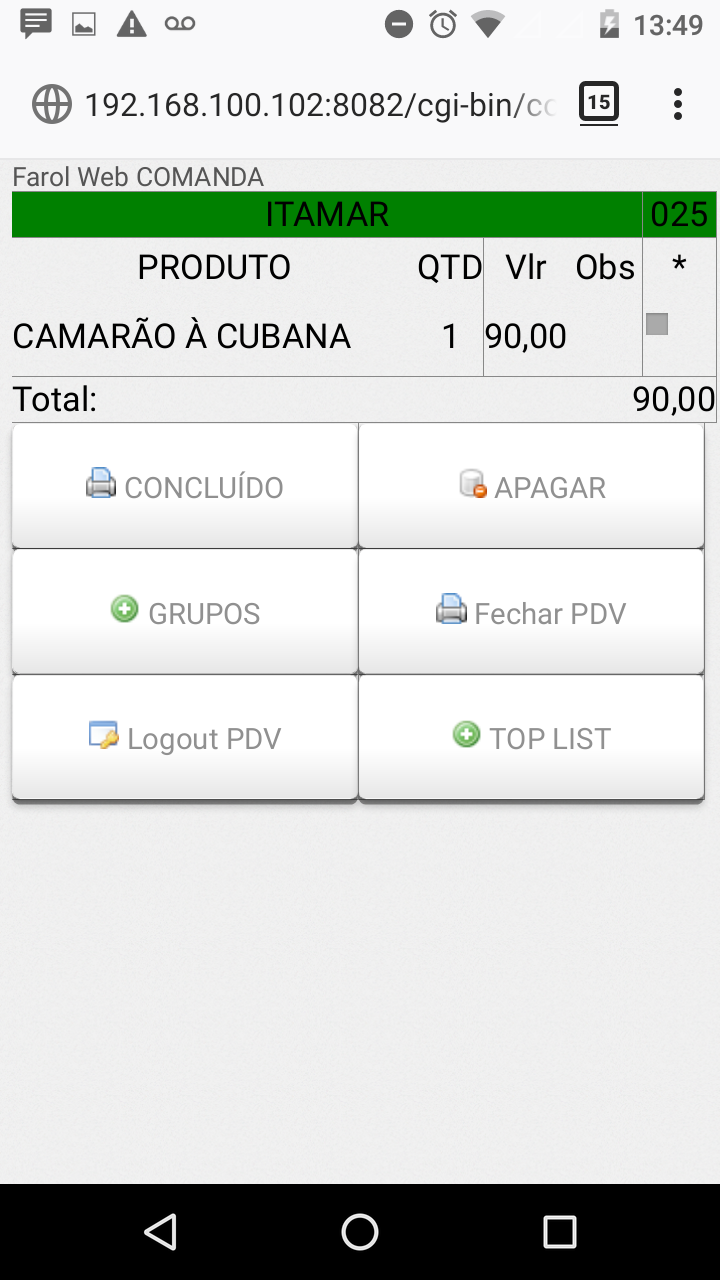Open GRUPOS product groups

[185, 612]
